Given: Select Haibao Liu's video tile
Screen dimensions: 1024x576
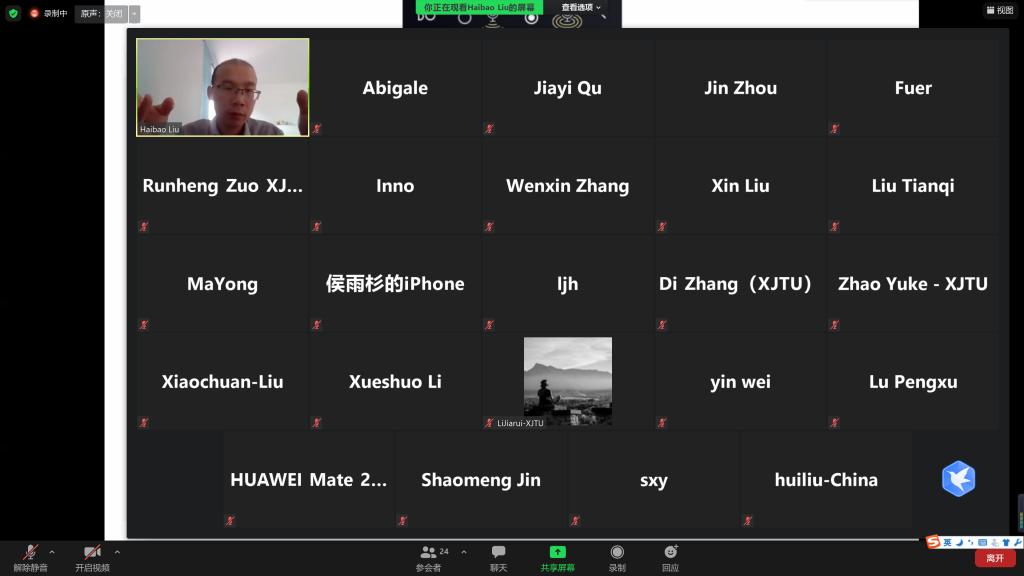Looking at the screenshot, I should tap(222, 87).
